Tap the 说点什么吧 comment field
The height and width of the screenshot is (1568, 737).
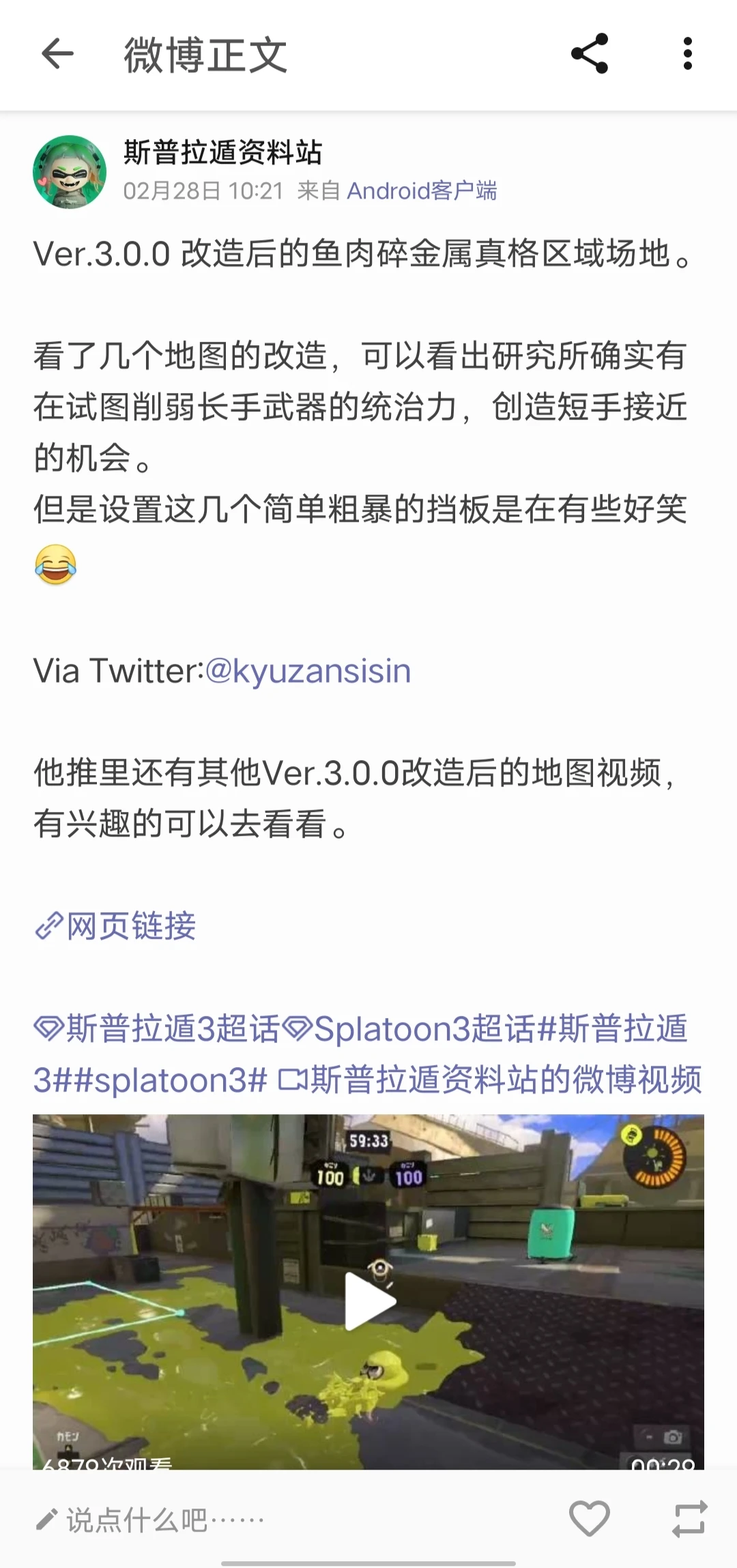[164, 1520]
